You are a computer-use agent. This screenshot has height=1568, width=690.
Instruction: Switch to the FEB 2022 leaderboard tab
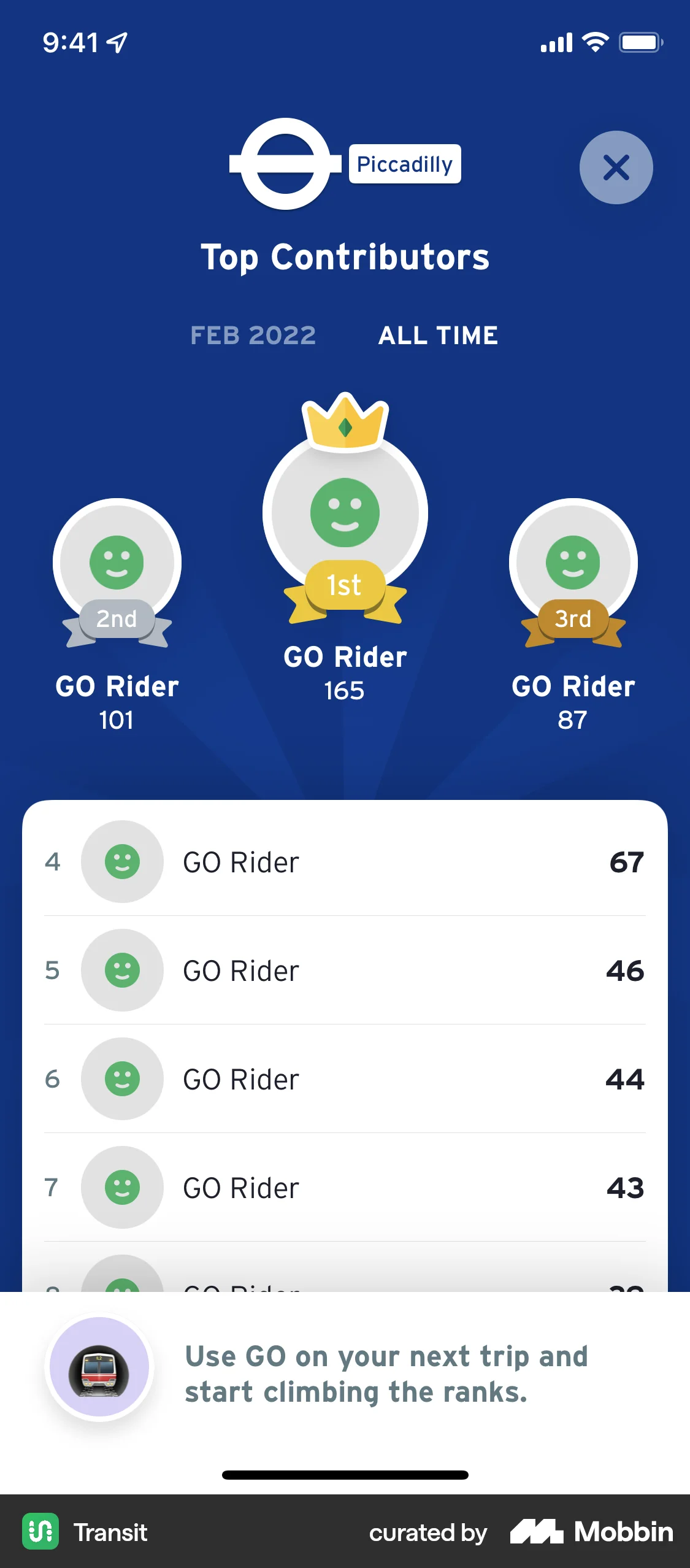point(253,335)
